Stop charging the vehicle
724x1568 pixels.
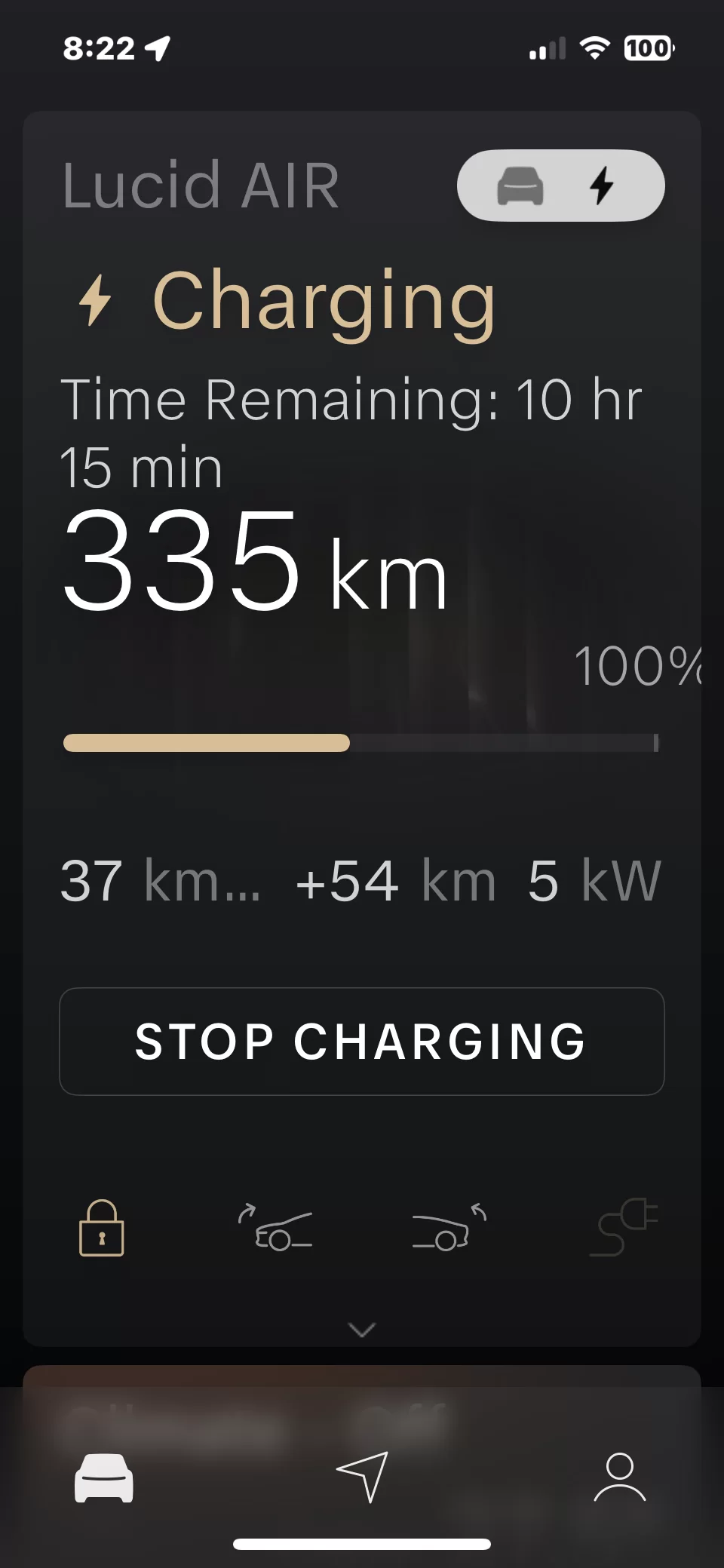[x=362, y=1041]
